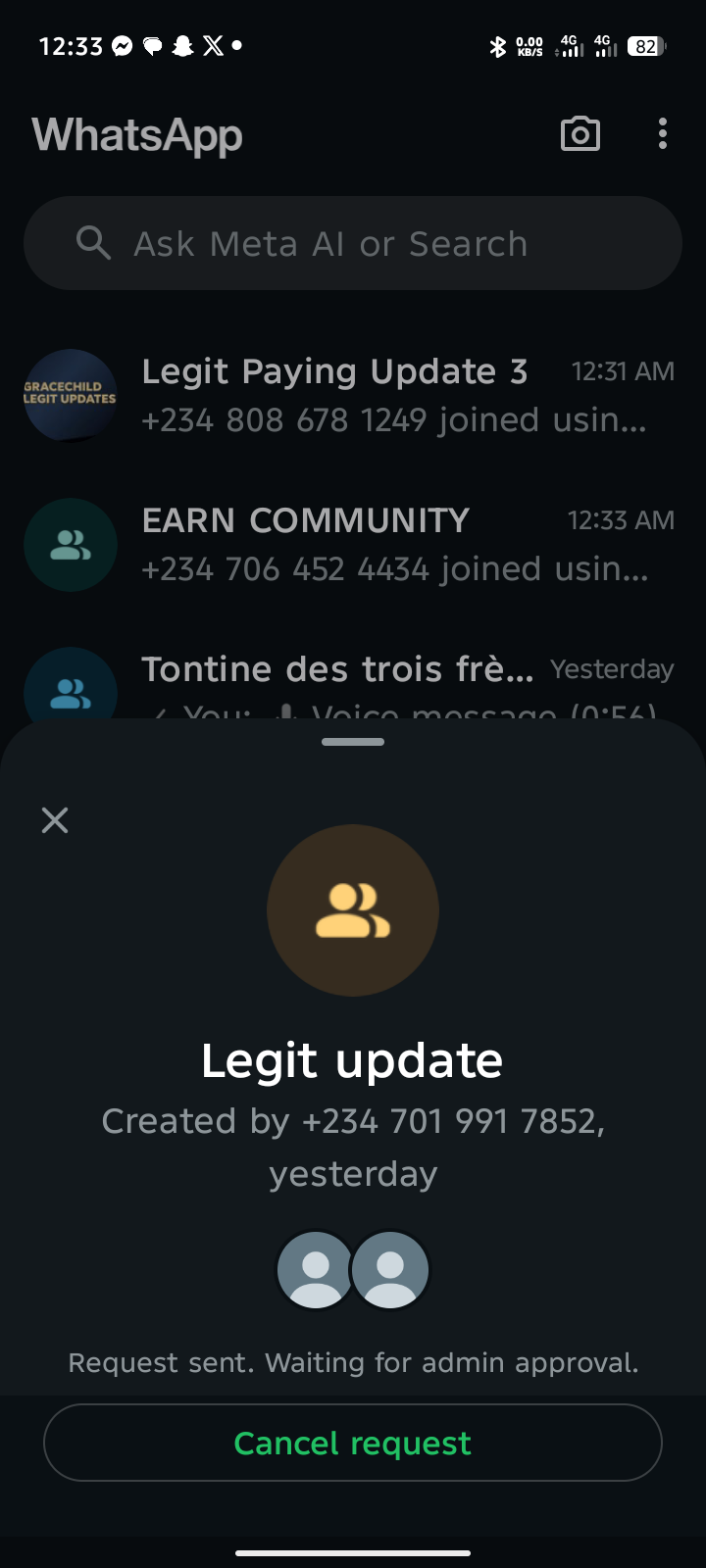Open the camera from the top bar

pos(580,134)
